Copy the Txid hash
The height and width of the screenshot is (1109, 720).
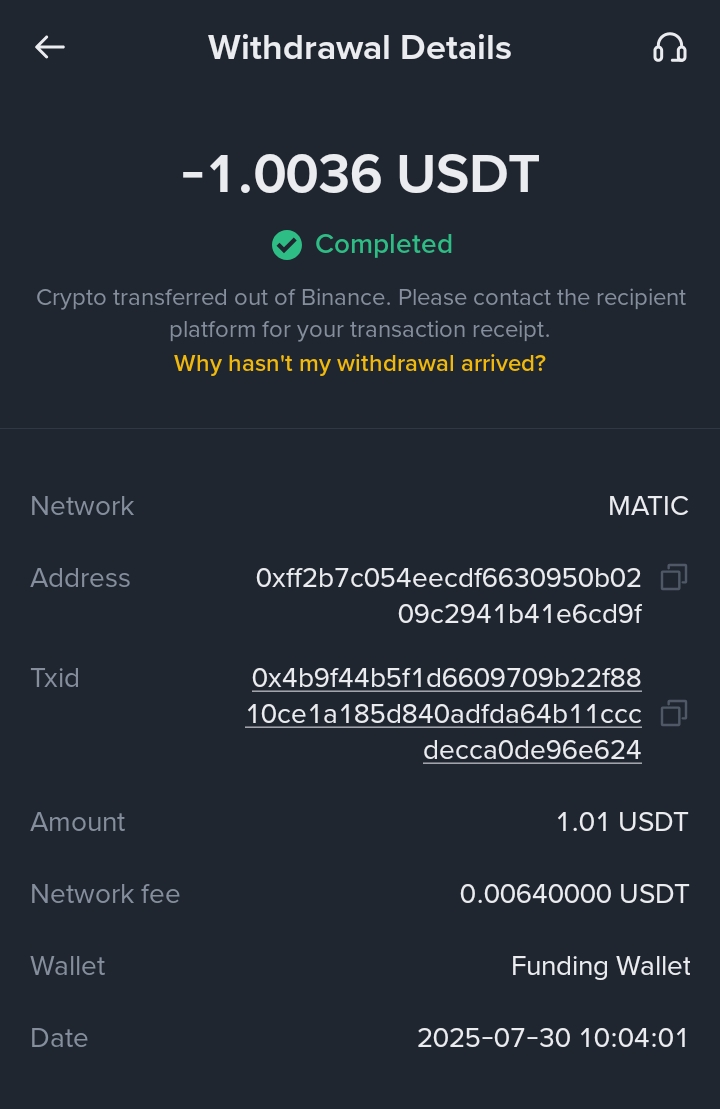pos(674,713)
